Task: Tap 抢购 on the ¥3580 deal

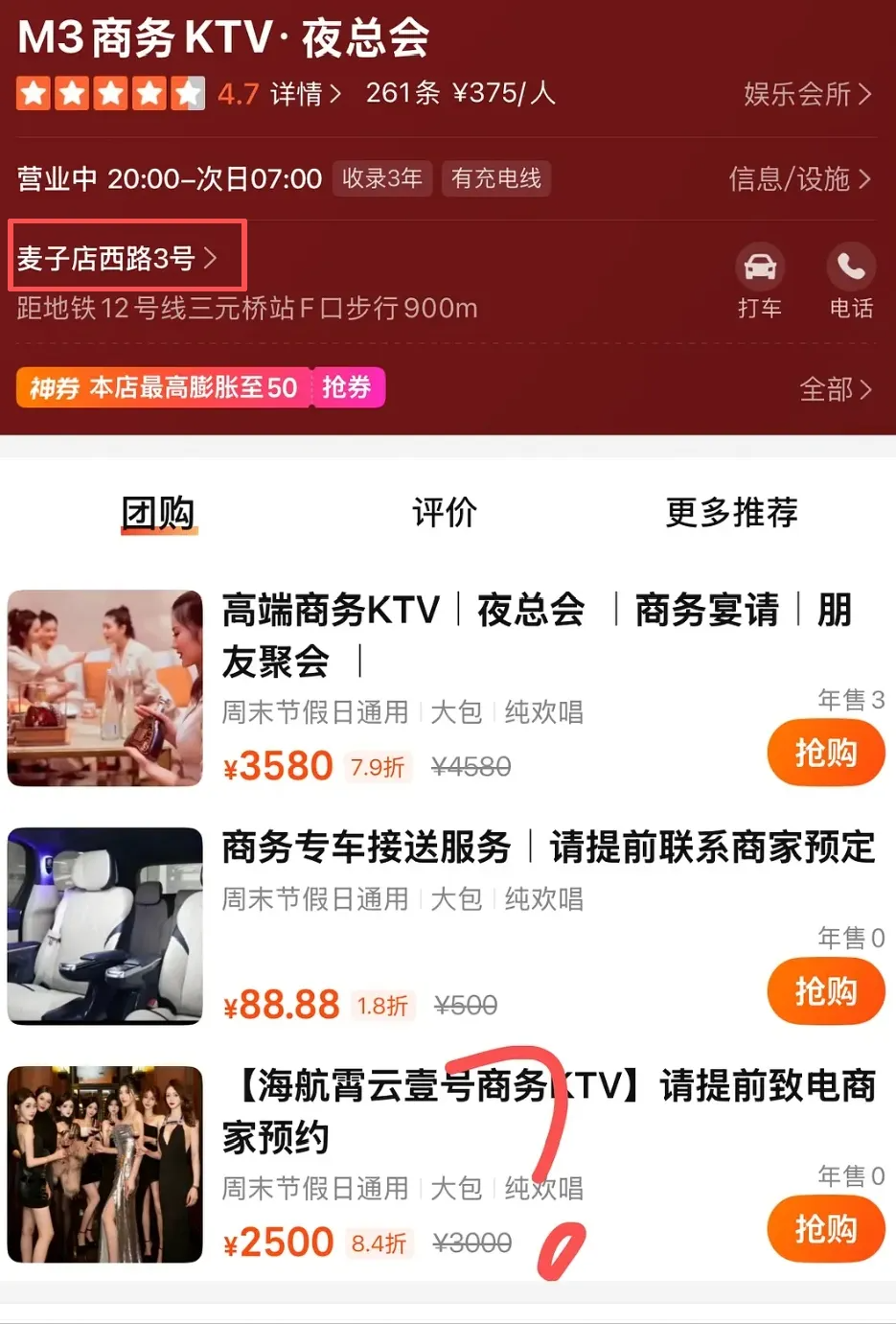Action: [x=826, y=753]
